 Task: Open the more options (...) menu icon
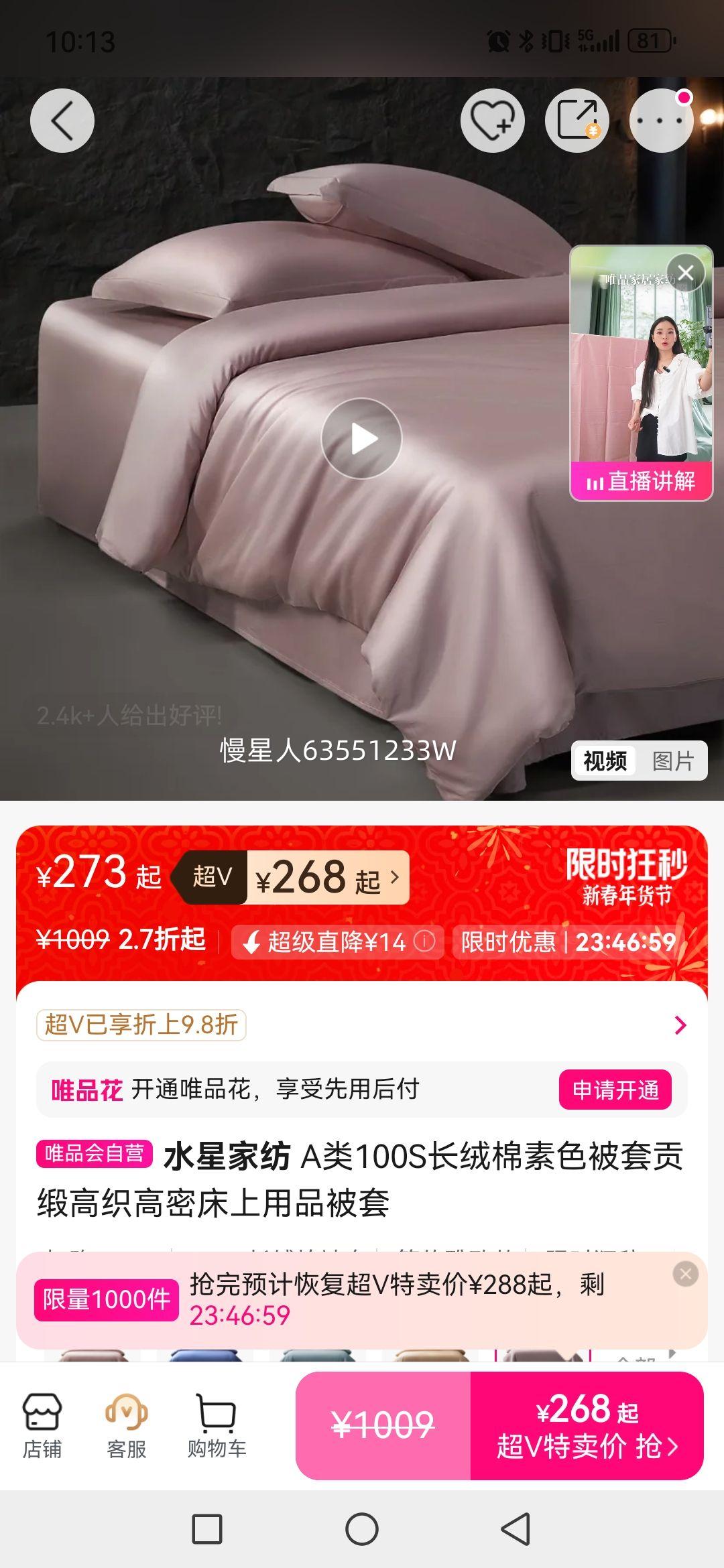[661, 121]
